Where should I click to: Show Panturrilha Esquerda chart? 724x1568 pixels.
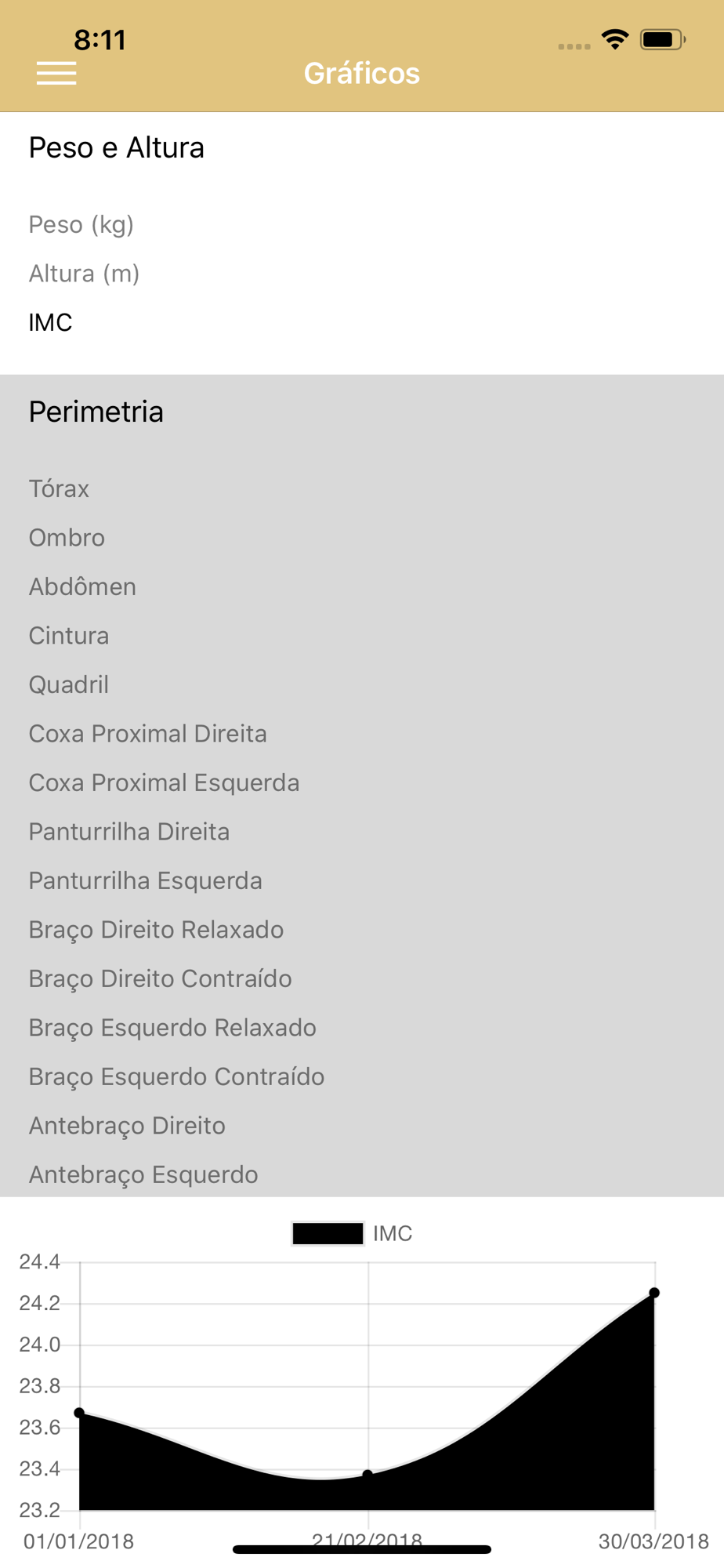[146, 880]
